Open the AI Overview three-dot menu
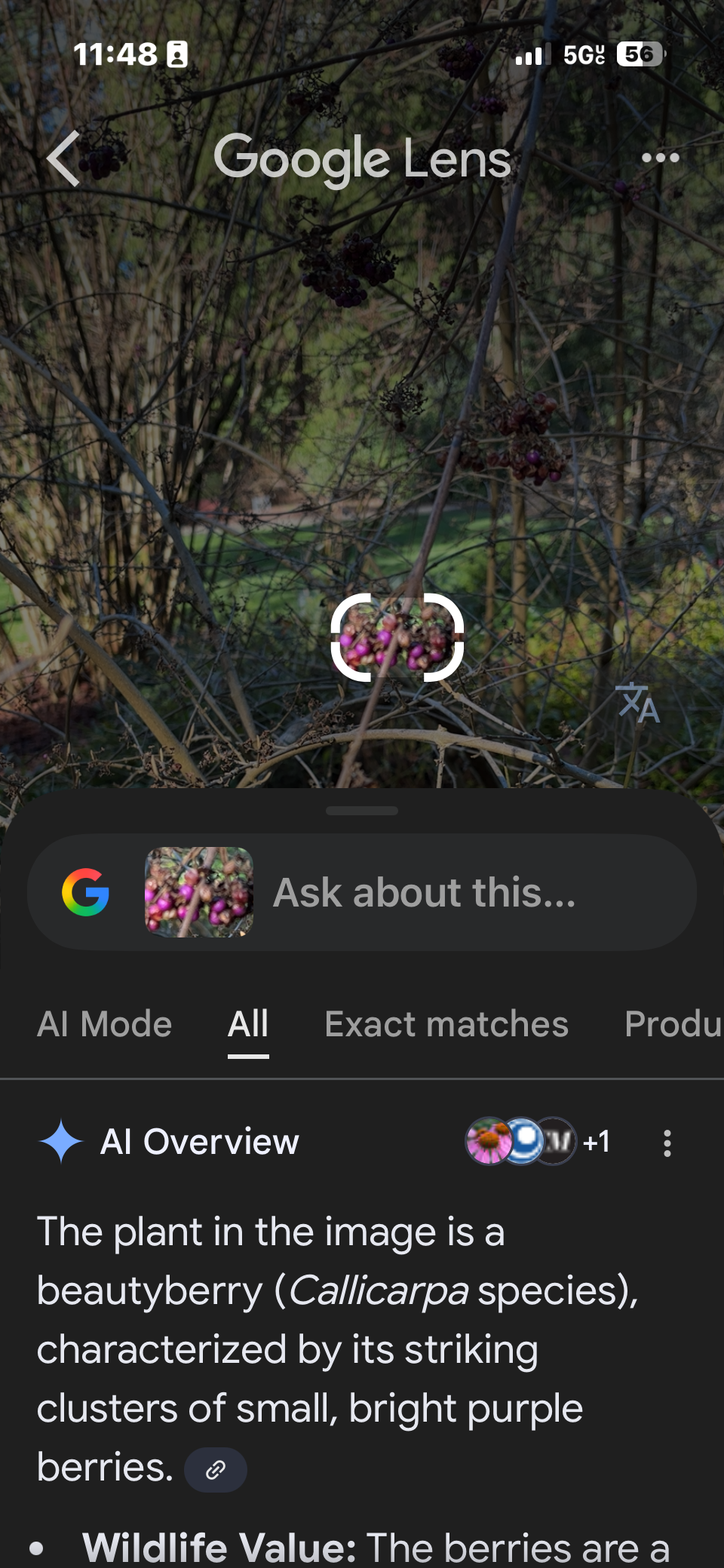This screenshot has height=1568, width=724. [667, 1143]
